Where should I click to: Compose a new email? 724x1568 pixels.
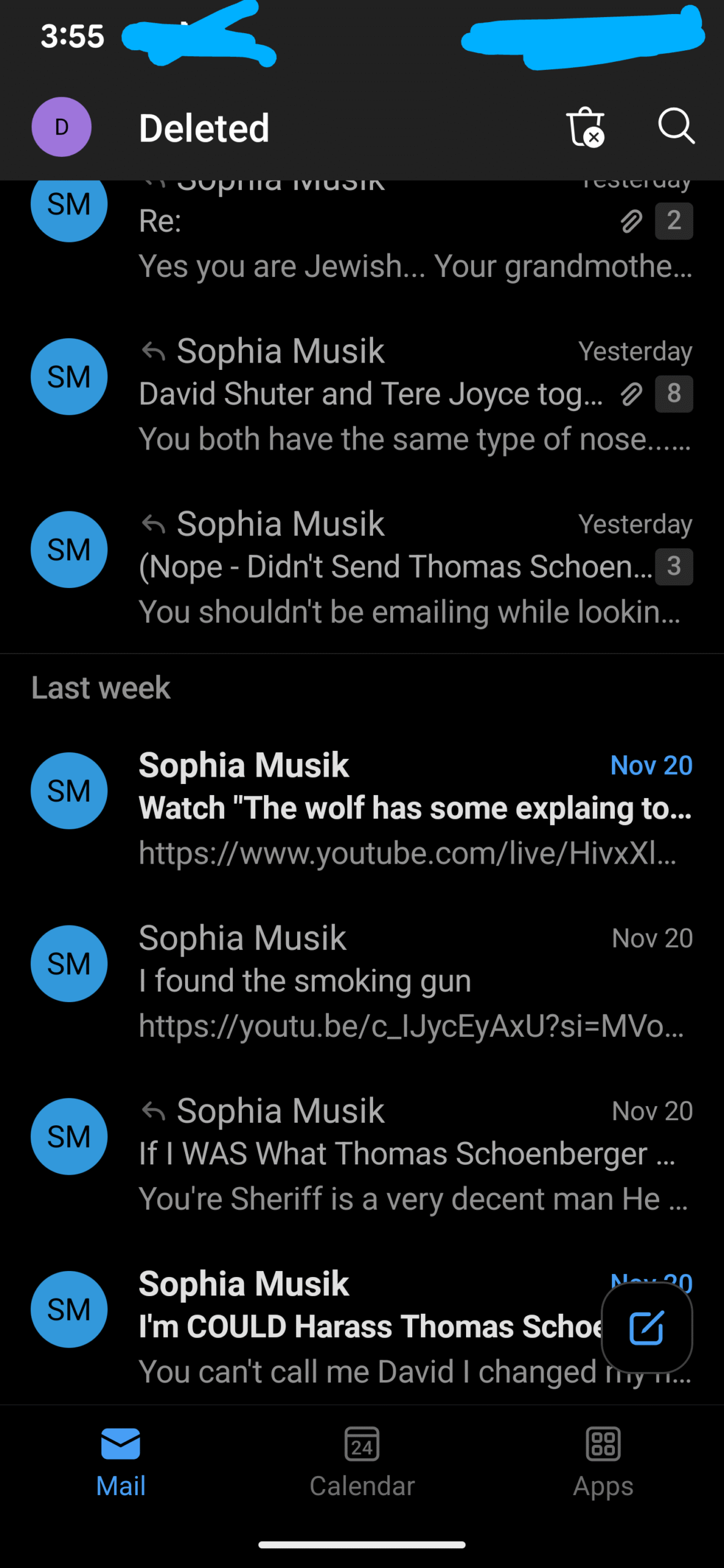click(646, 1329)
